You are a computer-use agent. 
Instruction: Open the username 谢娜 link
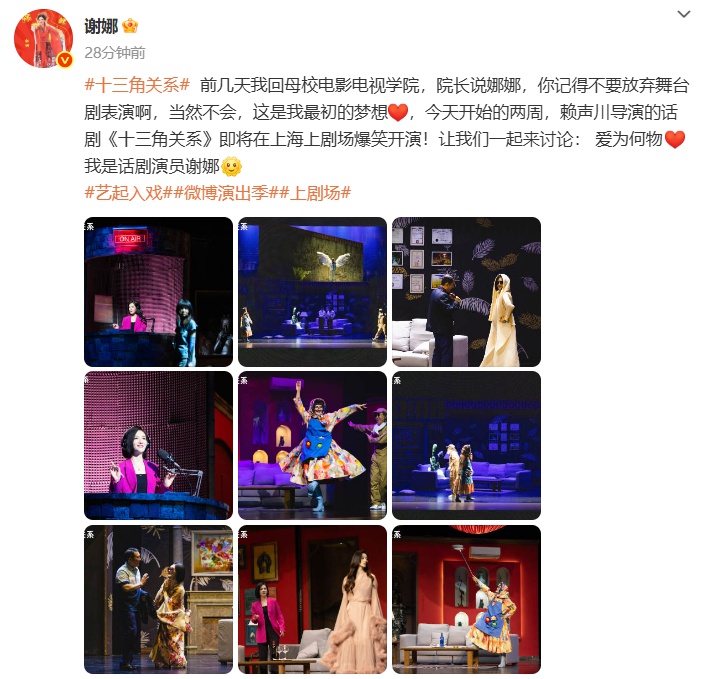point(101,25)
